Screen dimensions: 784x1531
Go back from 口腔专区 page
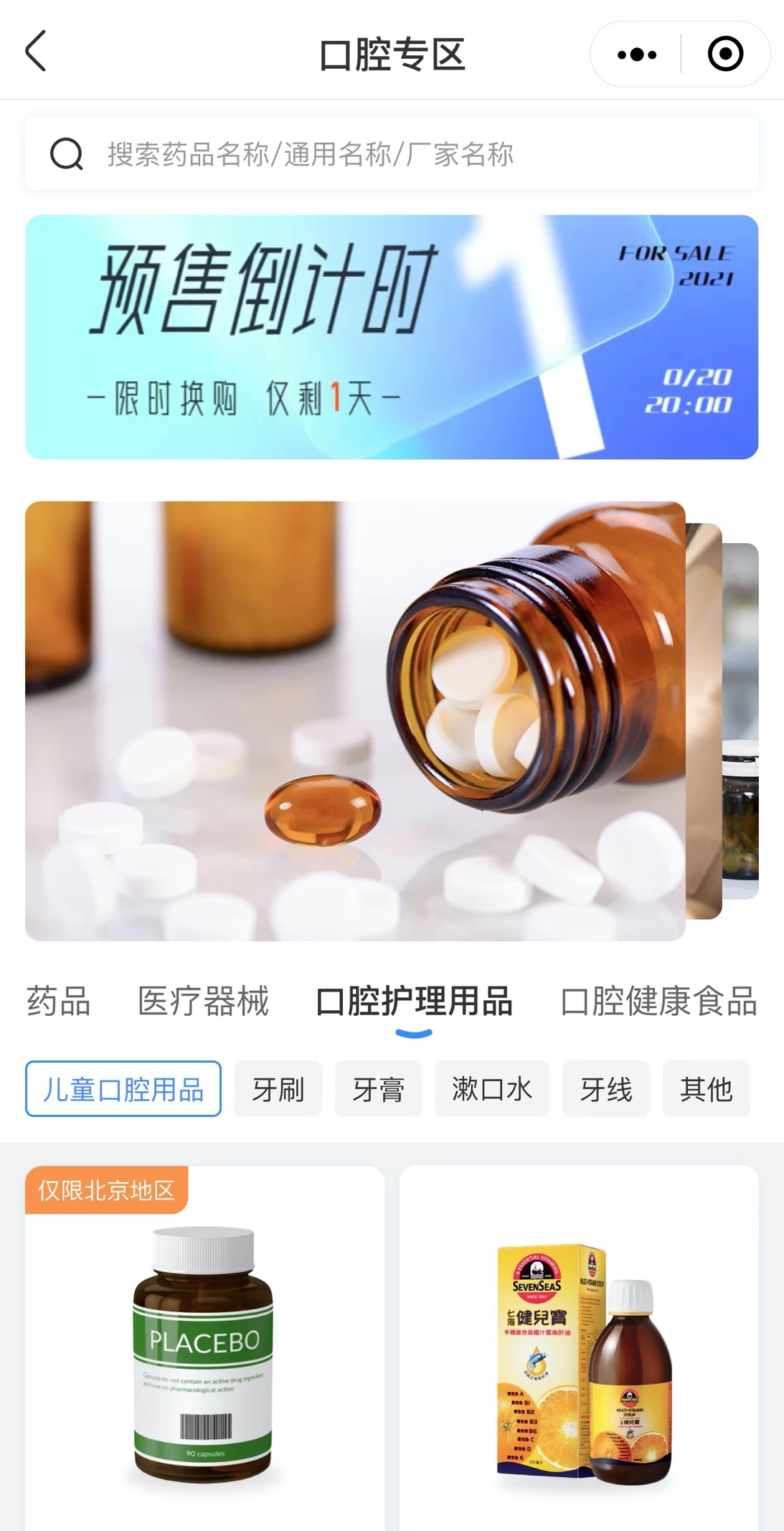[x=36, y=52]
